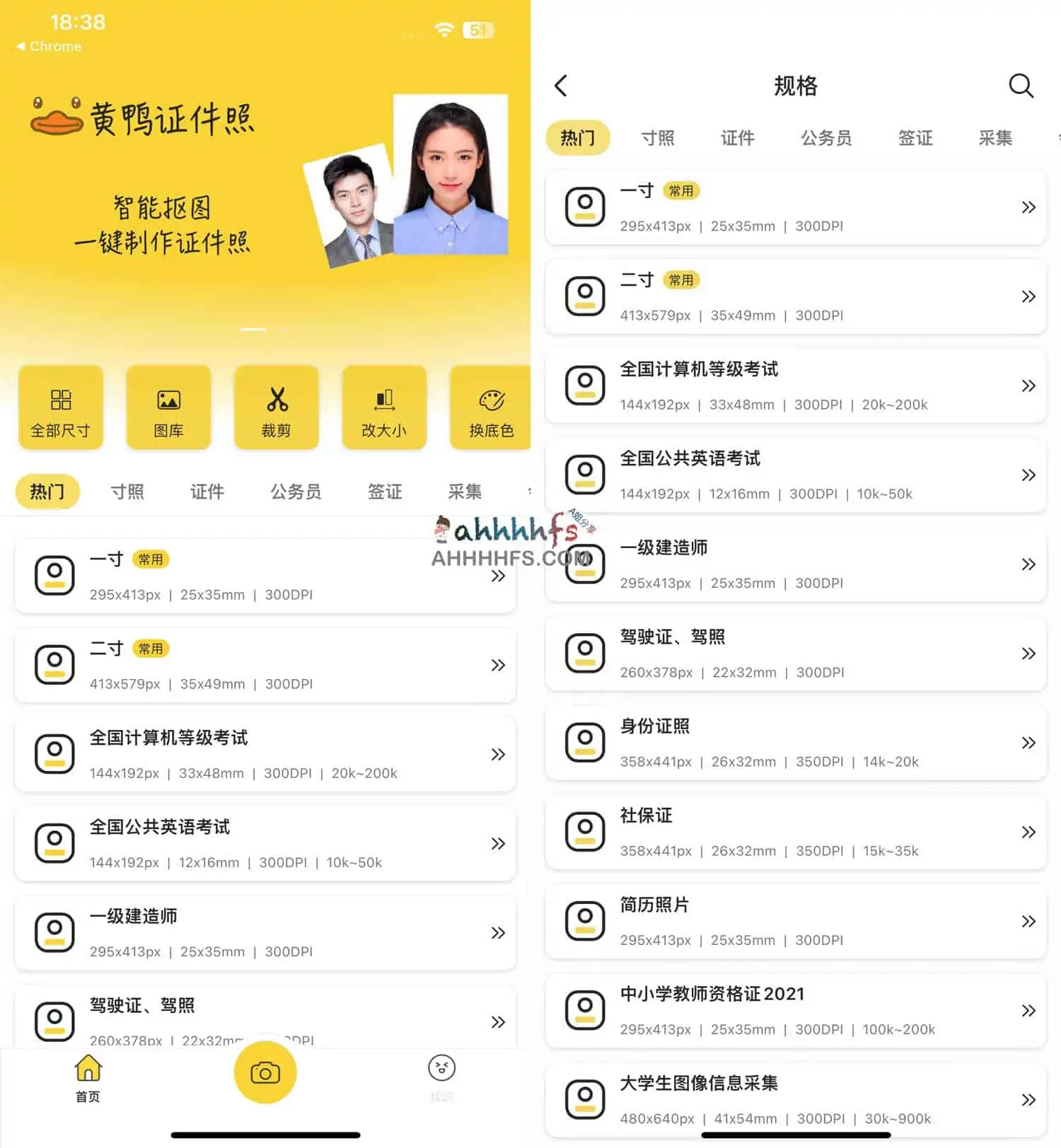Viewport: 1061px width, 1148px height.
Task: Open the 简历照片 specification
Action: [x=795, y=921]
